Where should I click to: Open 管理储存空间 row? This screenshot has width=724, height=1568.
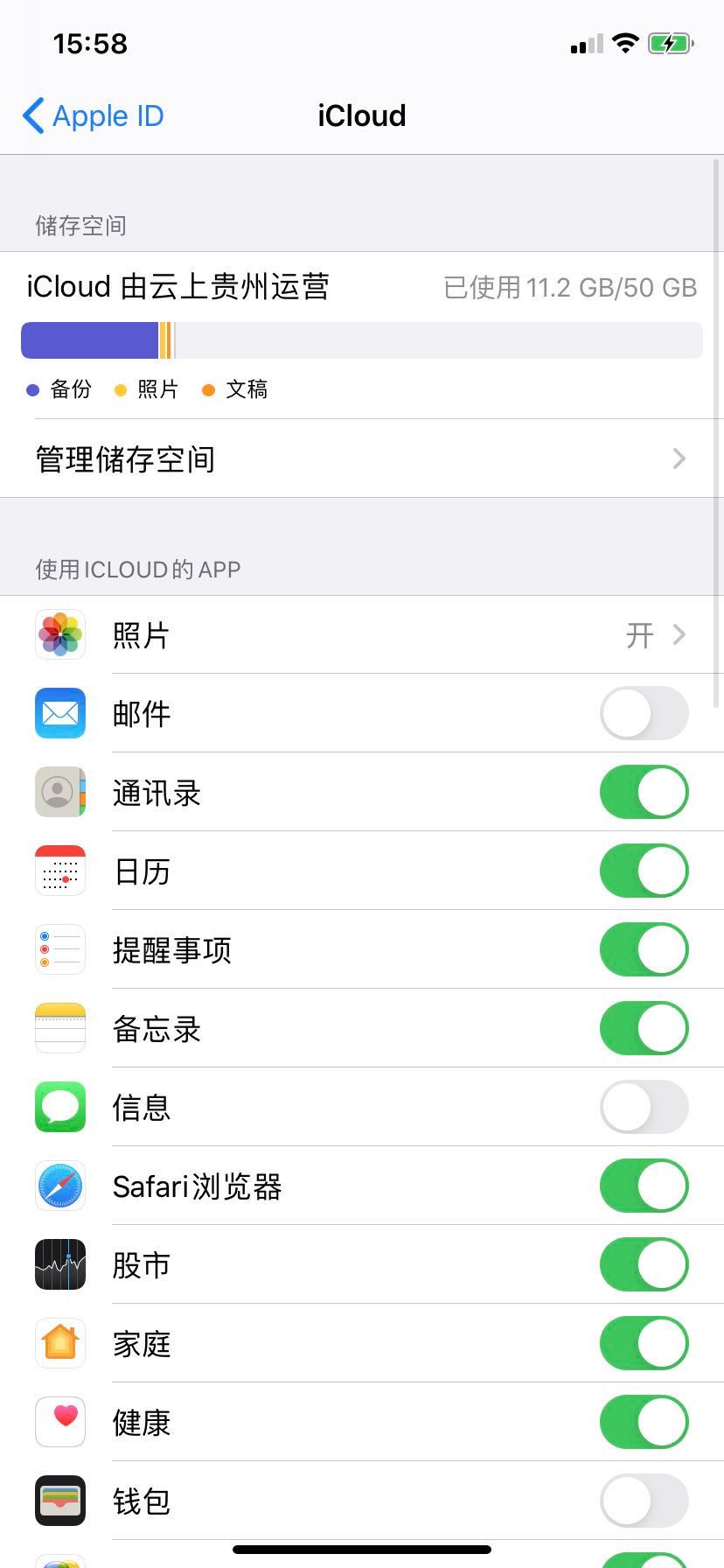point(362,458)
